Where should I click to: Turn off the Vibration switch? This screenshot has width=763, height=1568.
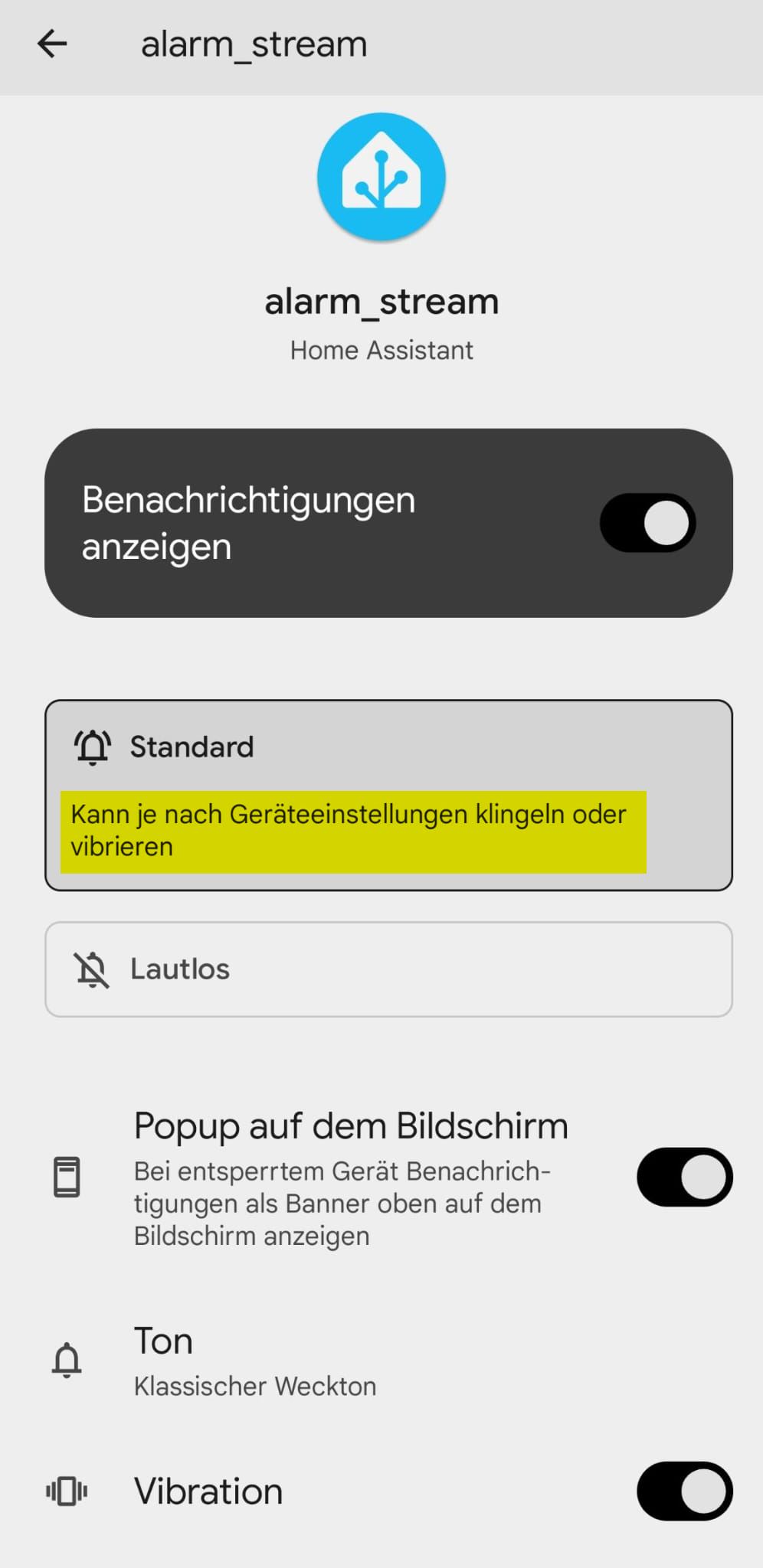[684, 1491]
